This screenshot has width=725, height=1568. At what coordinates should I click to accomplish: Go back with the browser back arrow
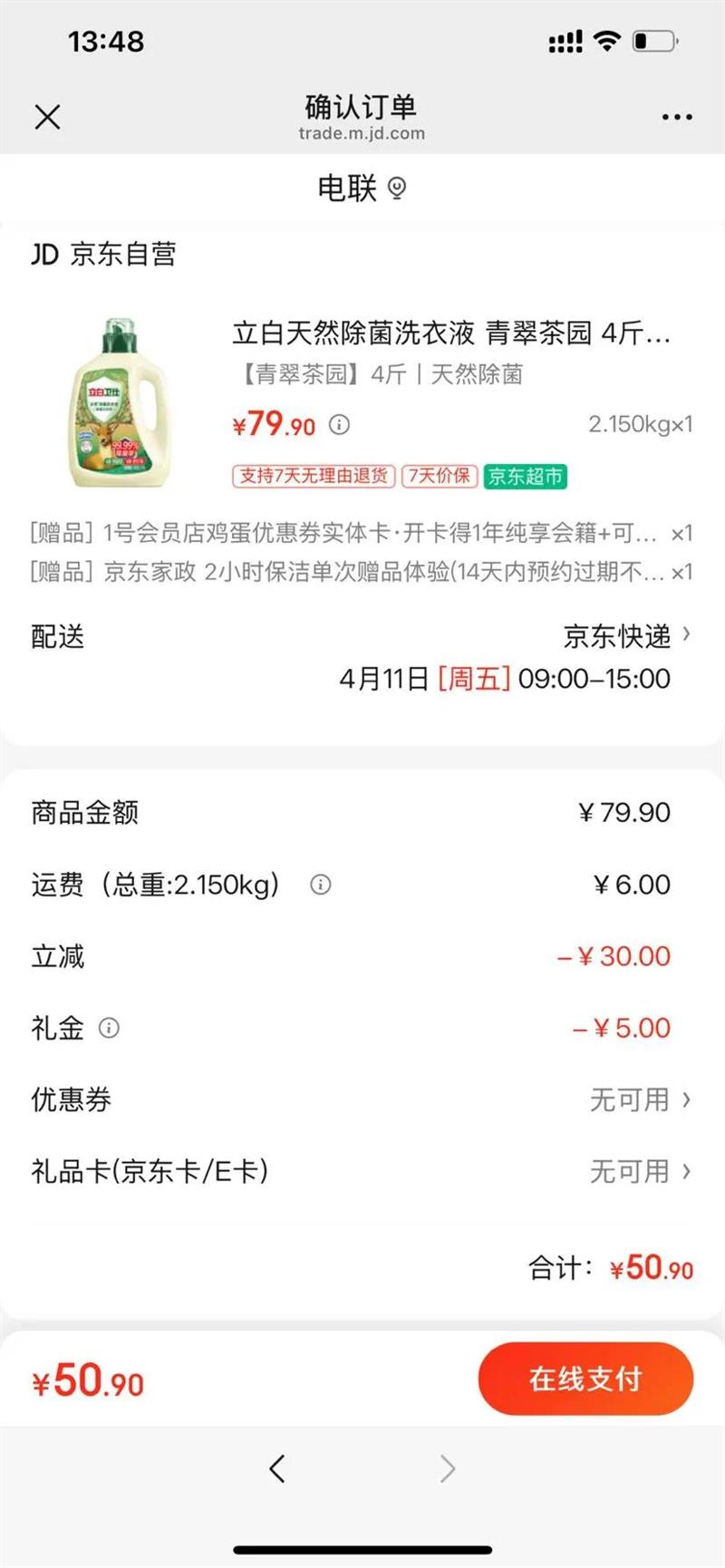277,1468
